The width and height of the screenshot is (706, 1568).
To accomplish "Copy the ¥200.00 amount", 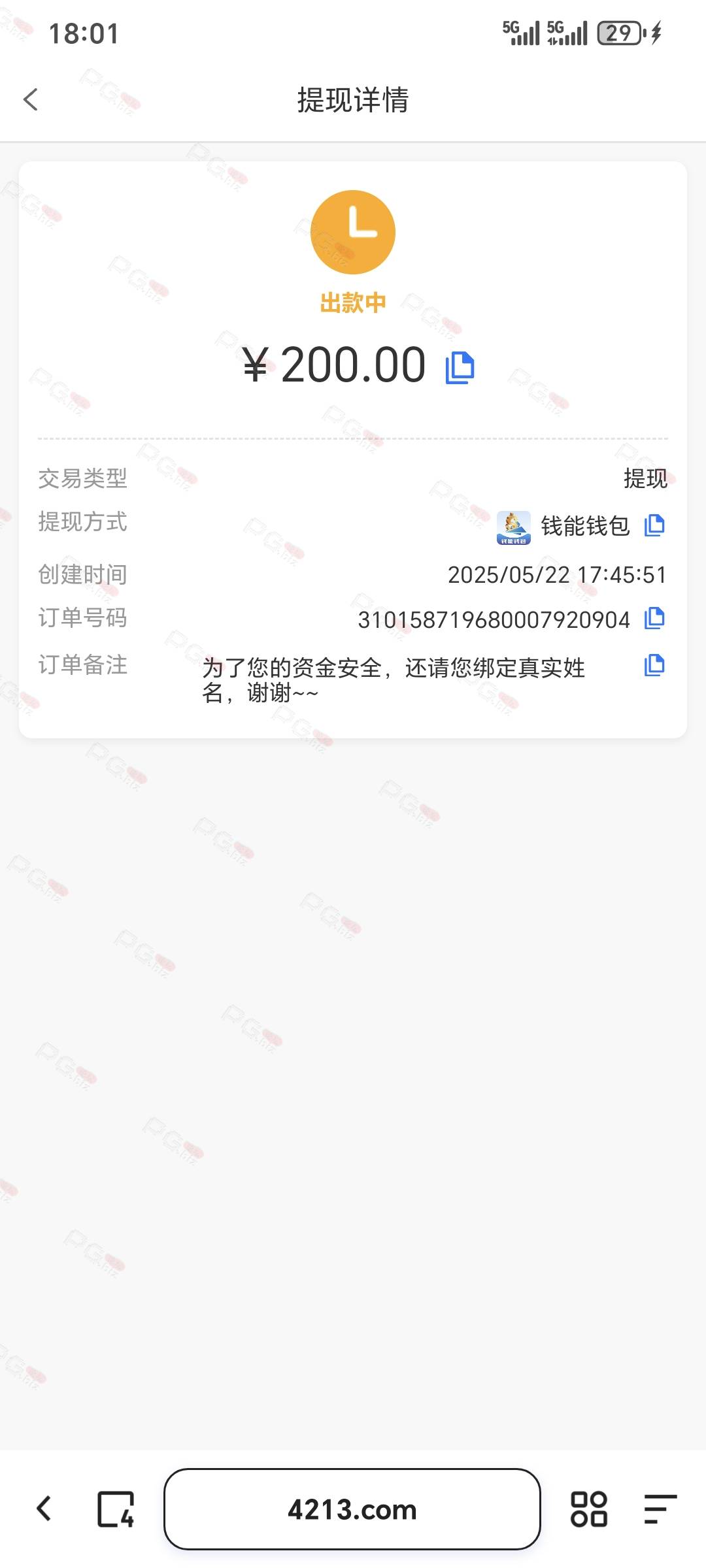I will coord(460,368).
